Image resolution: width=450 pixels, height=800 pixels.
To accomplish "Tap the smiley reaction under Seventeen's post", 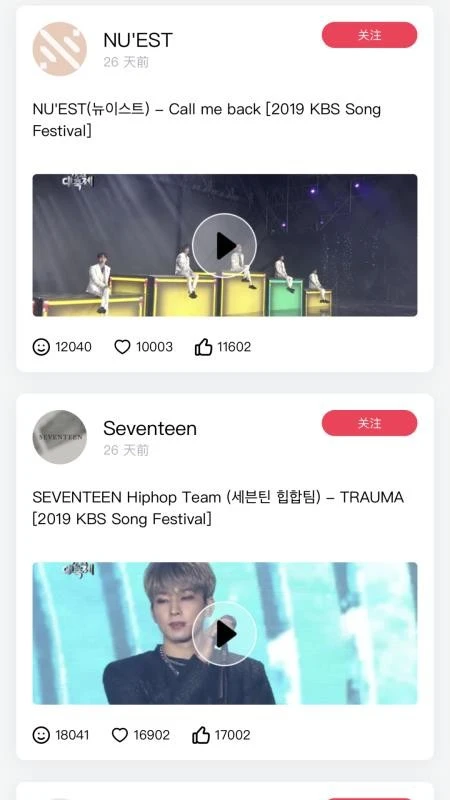I will [41, 735].
